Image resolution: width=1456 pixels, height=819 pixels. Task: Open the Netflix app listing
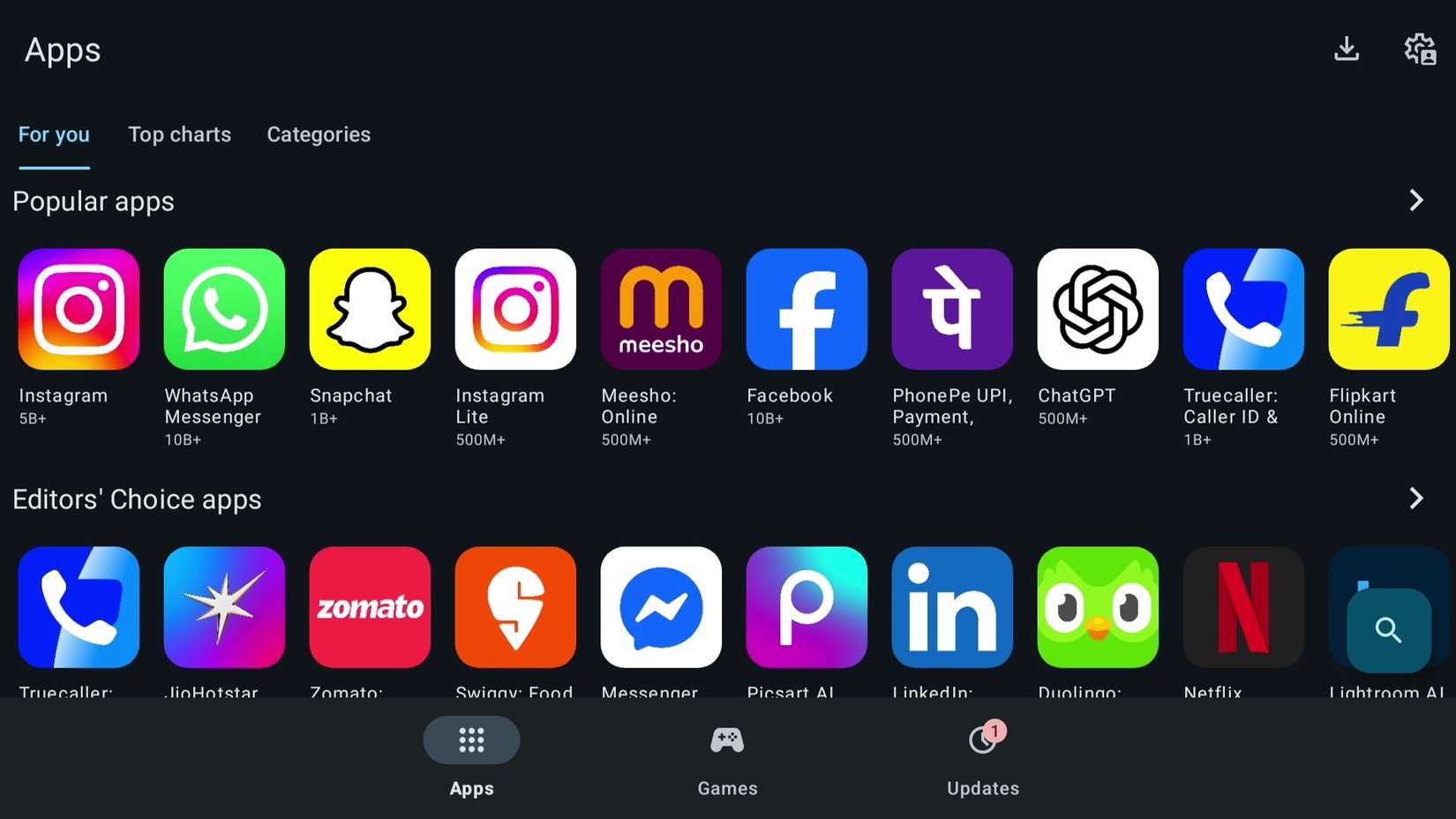pyautogui.click(x=1243, y=607)
